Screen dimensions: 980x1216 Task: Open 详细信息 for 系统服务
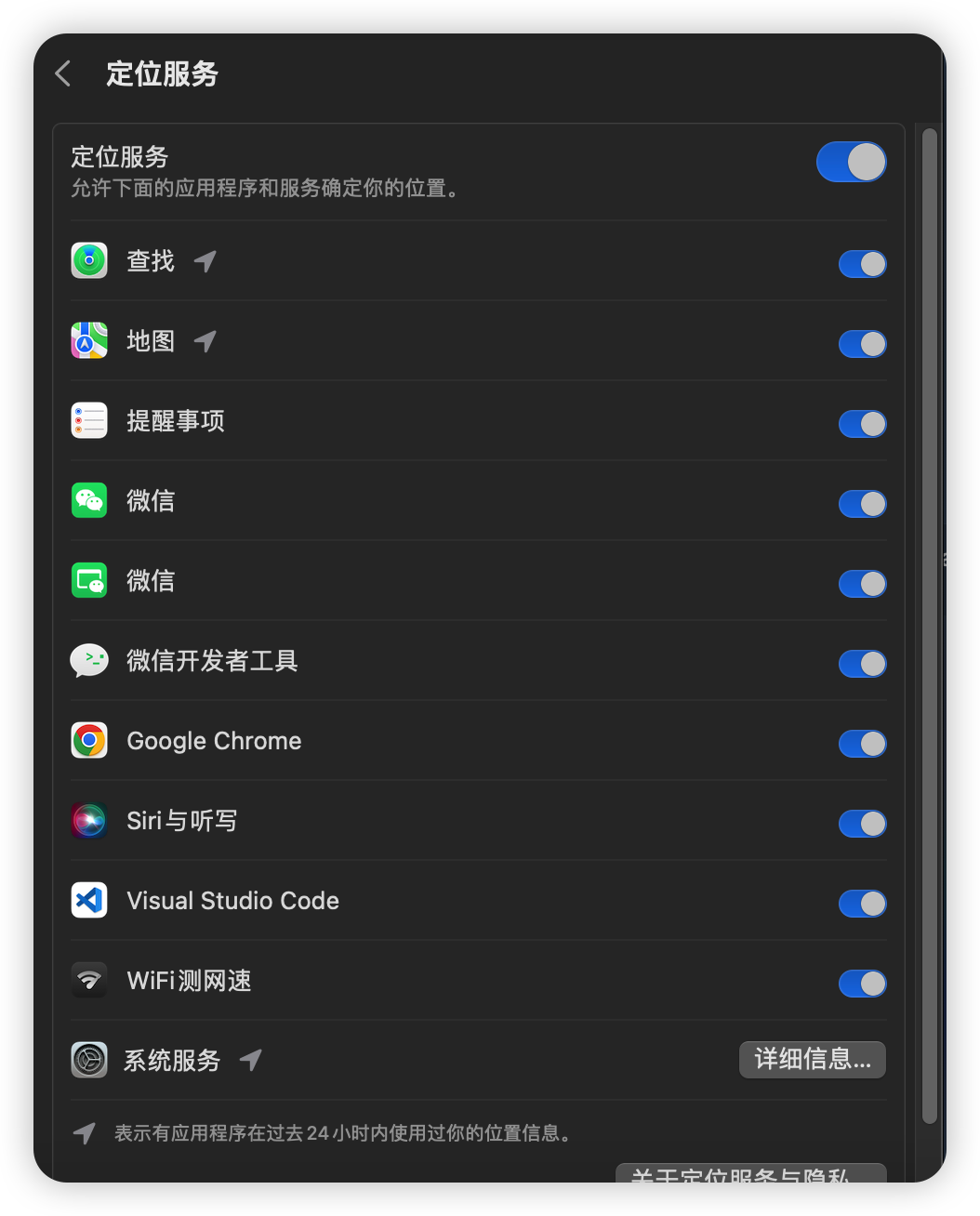coord(812,1060)
